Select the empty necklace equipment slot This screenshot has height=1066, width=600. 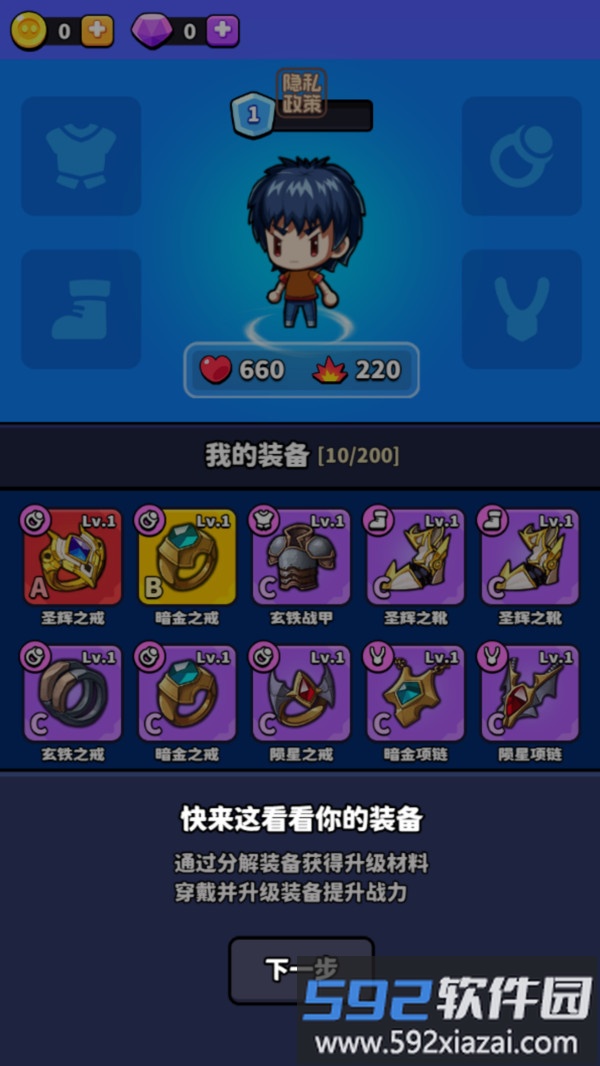click(521, 309)
